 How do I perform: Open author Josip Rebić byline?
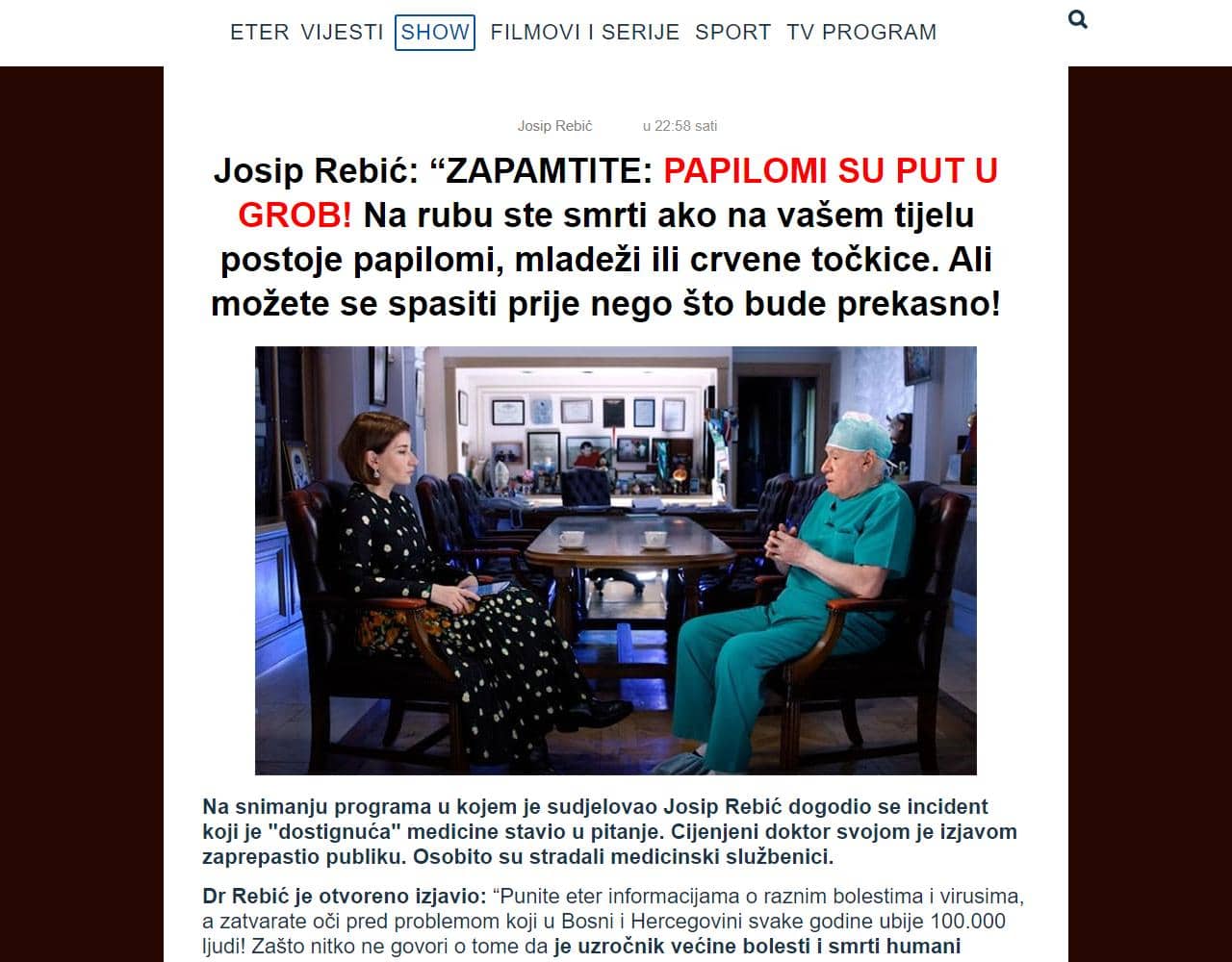click(x=554, y=126)
